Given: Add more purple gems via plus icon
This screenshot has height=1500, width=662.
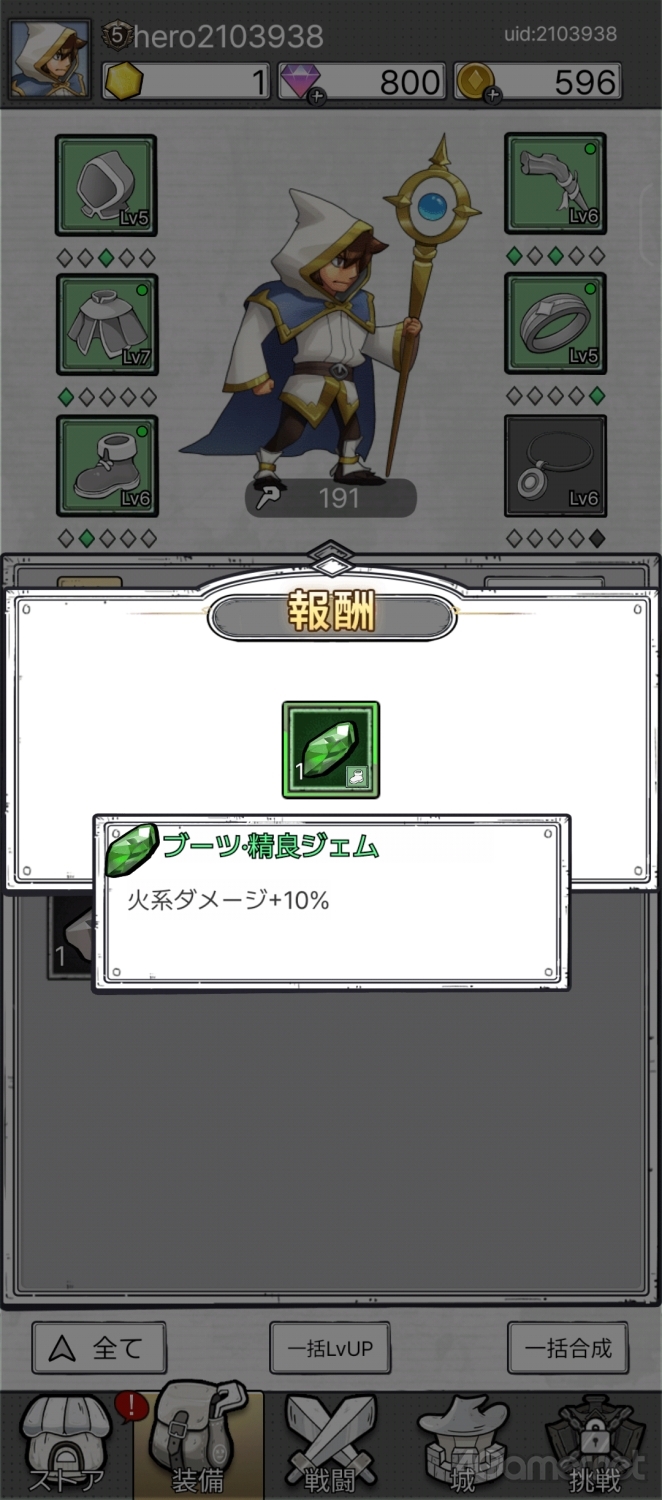Looking at the screenshot, I should click(317, 96).
